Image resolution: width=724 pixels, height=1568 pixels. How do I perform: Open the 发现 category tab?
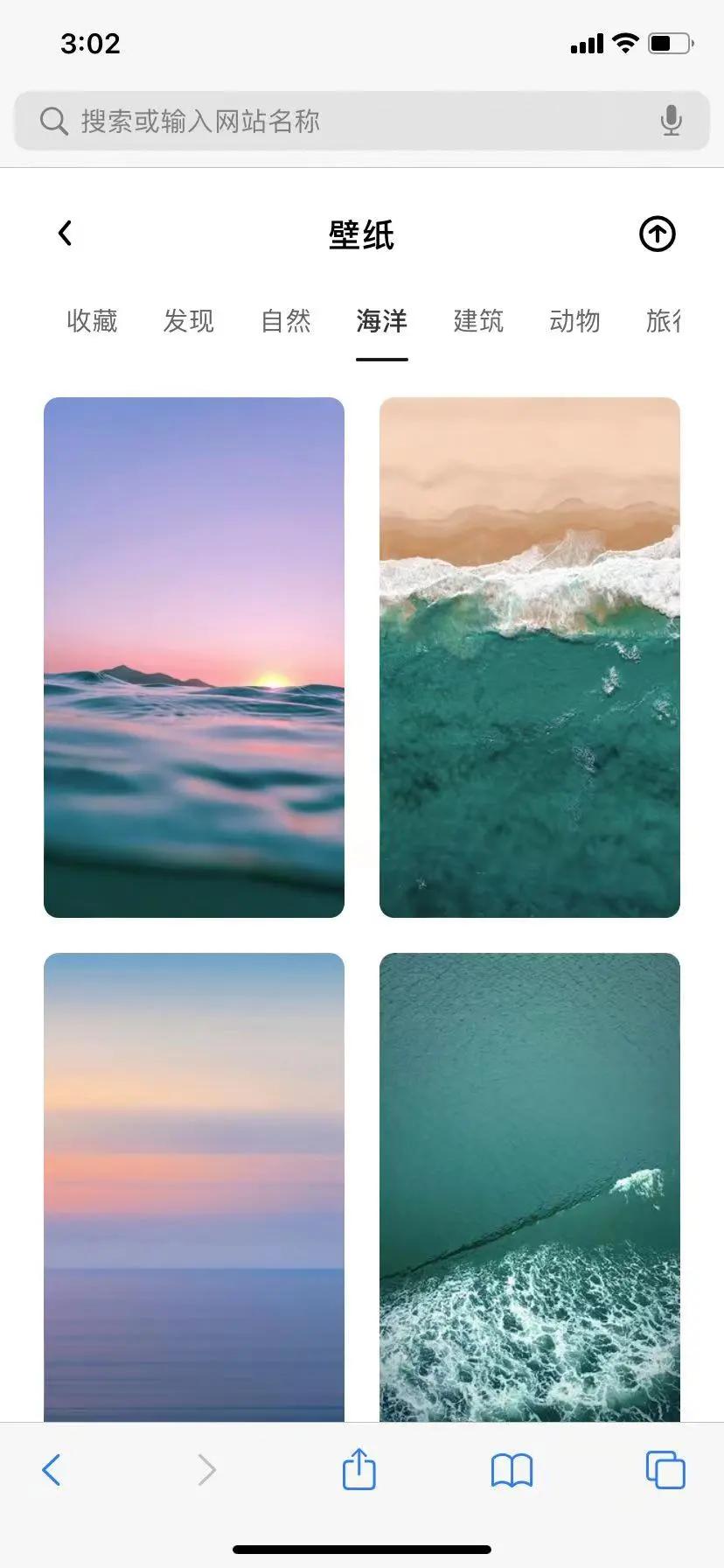[187, 322]
